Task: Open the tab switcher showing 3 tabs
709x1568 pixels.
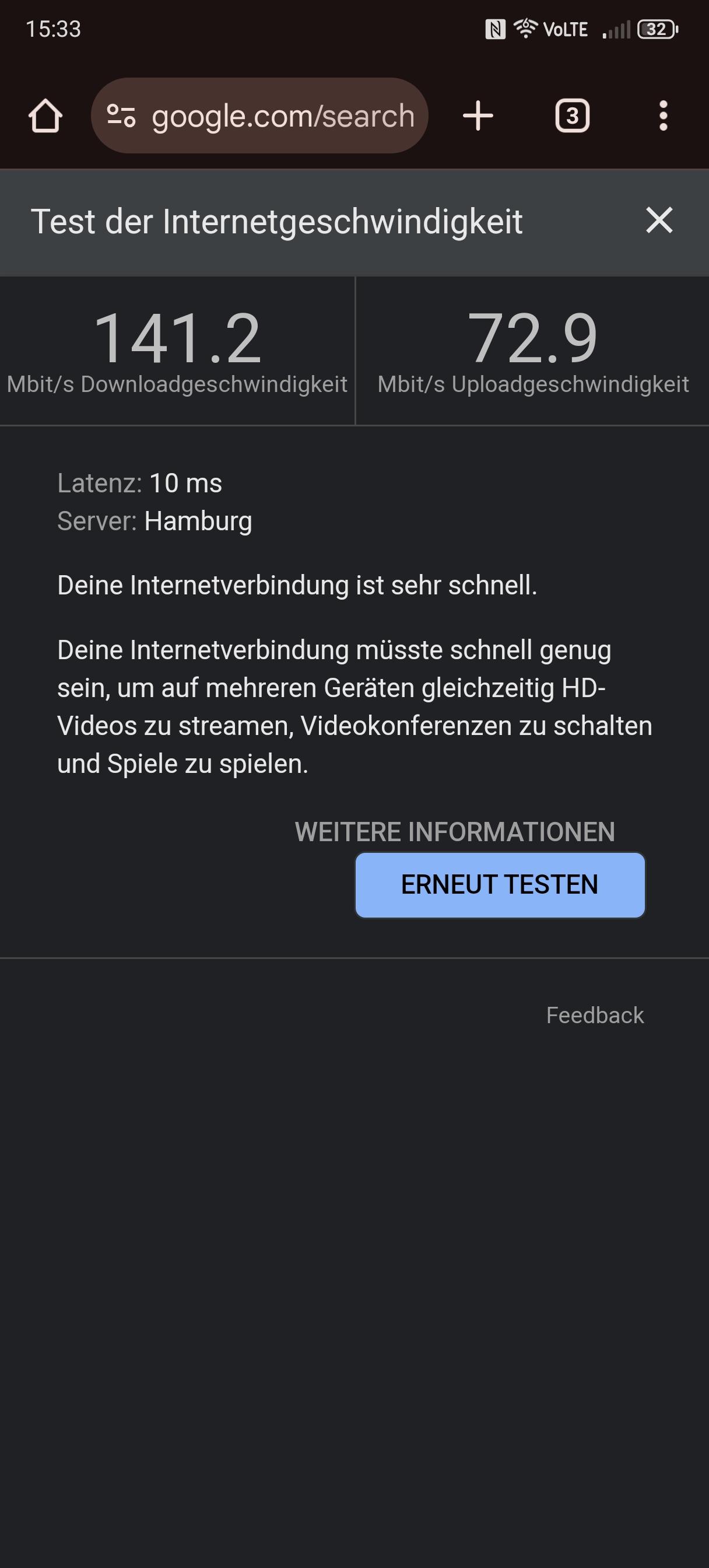Action: [572, 116]
